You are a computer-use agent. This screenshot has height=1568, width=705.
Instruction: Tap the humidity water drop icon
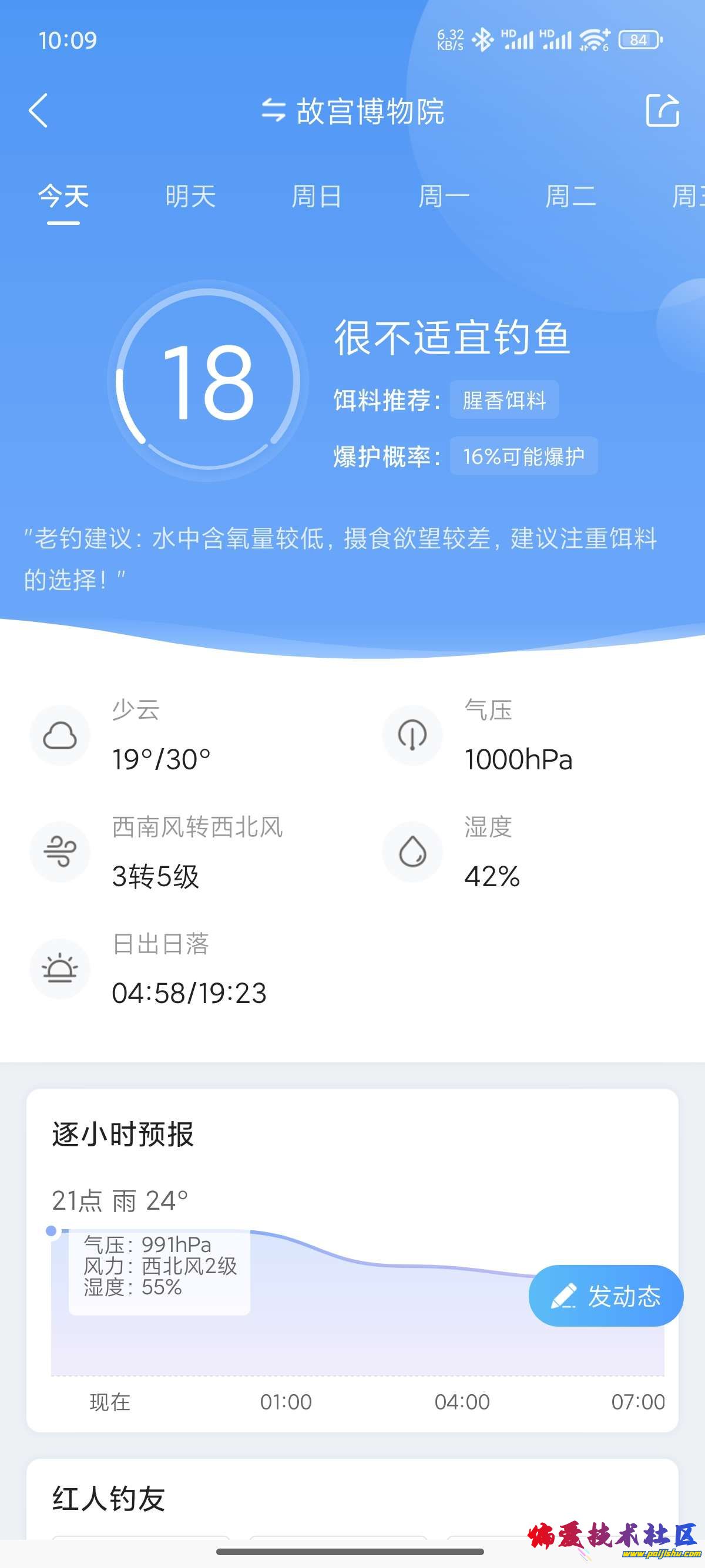pos(412,852)
